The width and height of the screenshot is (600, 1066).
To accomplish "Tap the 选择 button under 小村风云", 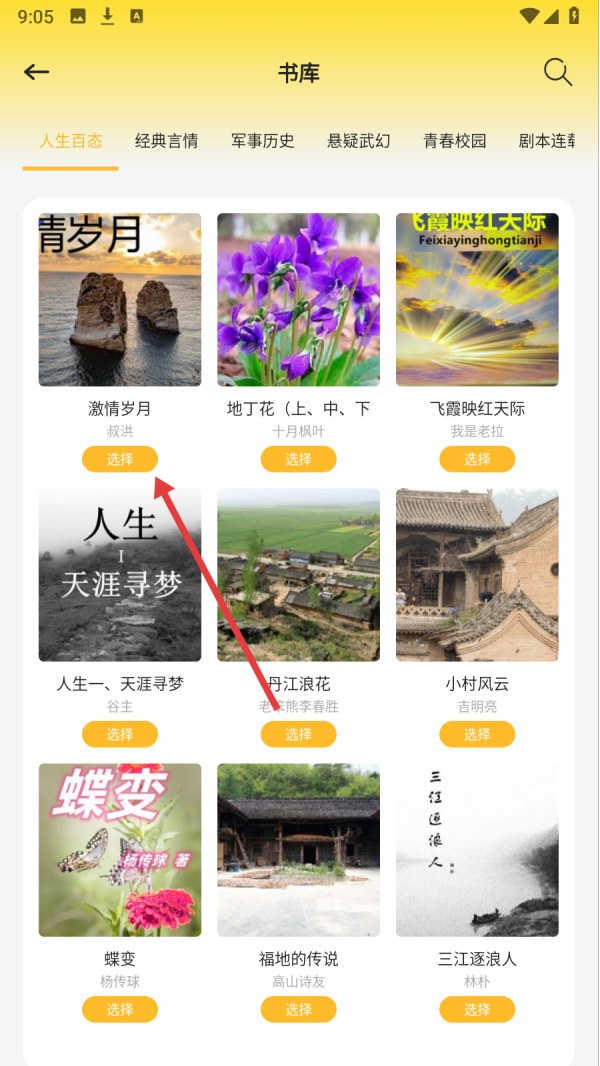I will point(477,734).
